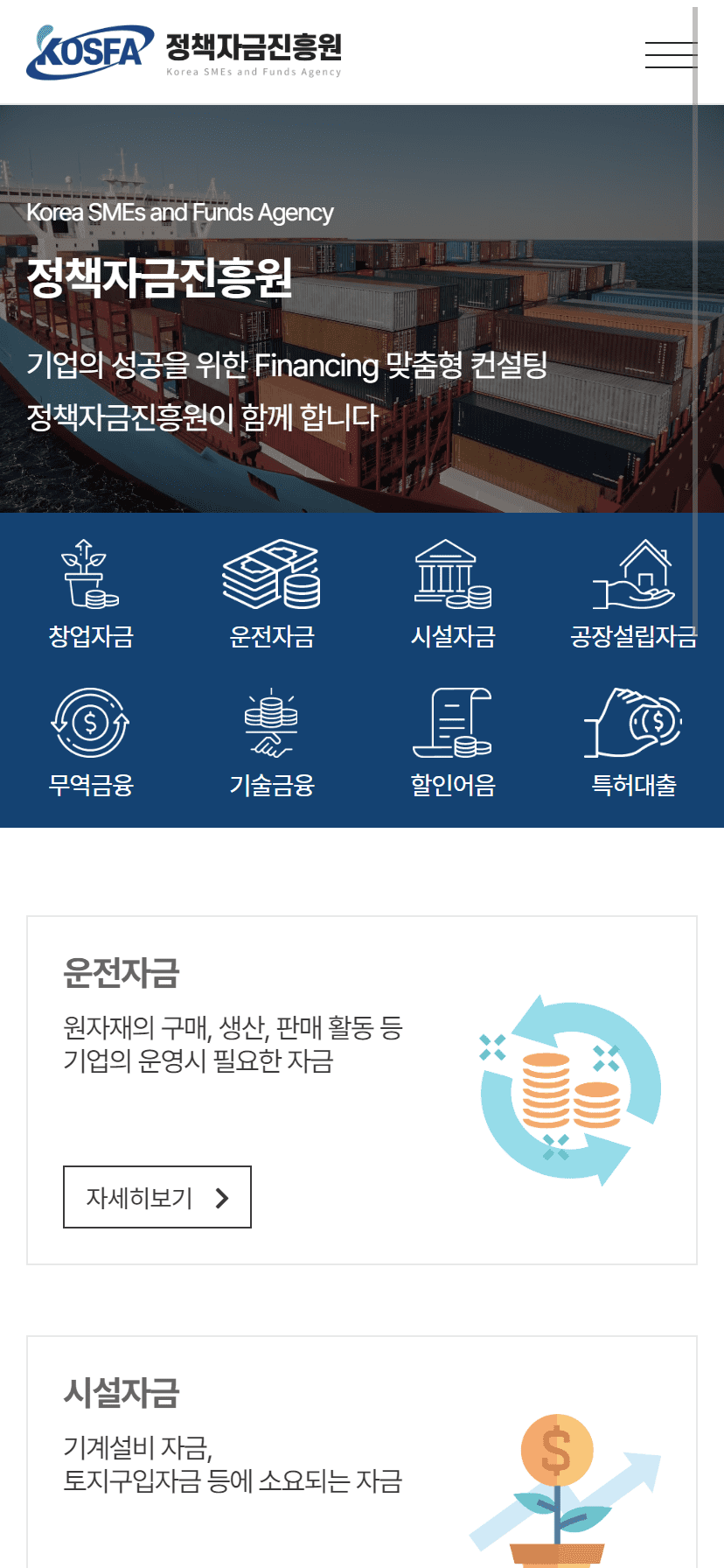
Task: Tap 자세히보기 button in 운전자금 card
Action: [157, 1197]
